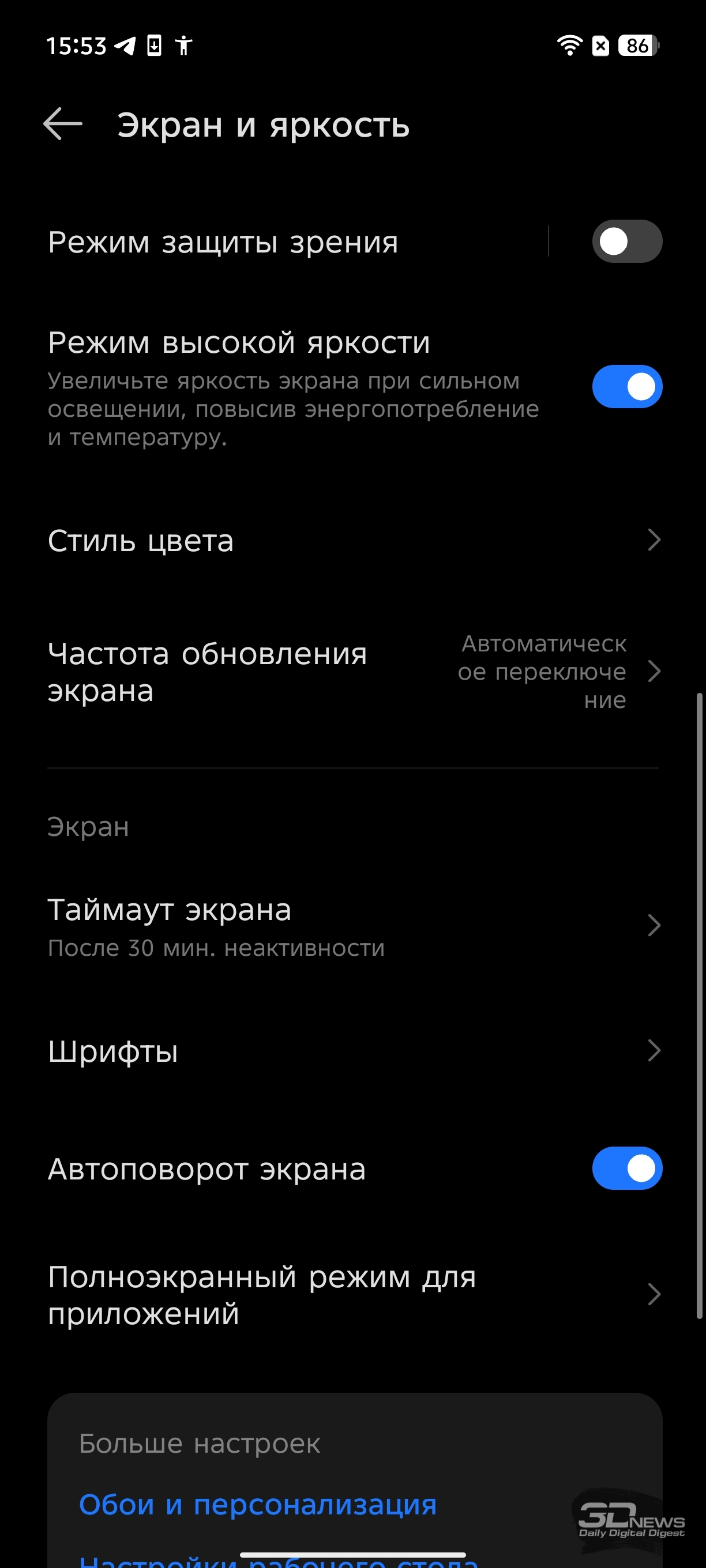
Task: Open Шрифты settings
Action: click(x=354, y=1051)
